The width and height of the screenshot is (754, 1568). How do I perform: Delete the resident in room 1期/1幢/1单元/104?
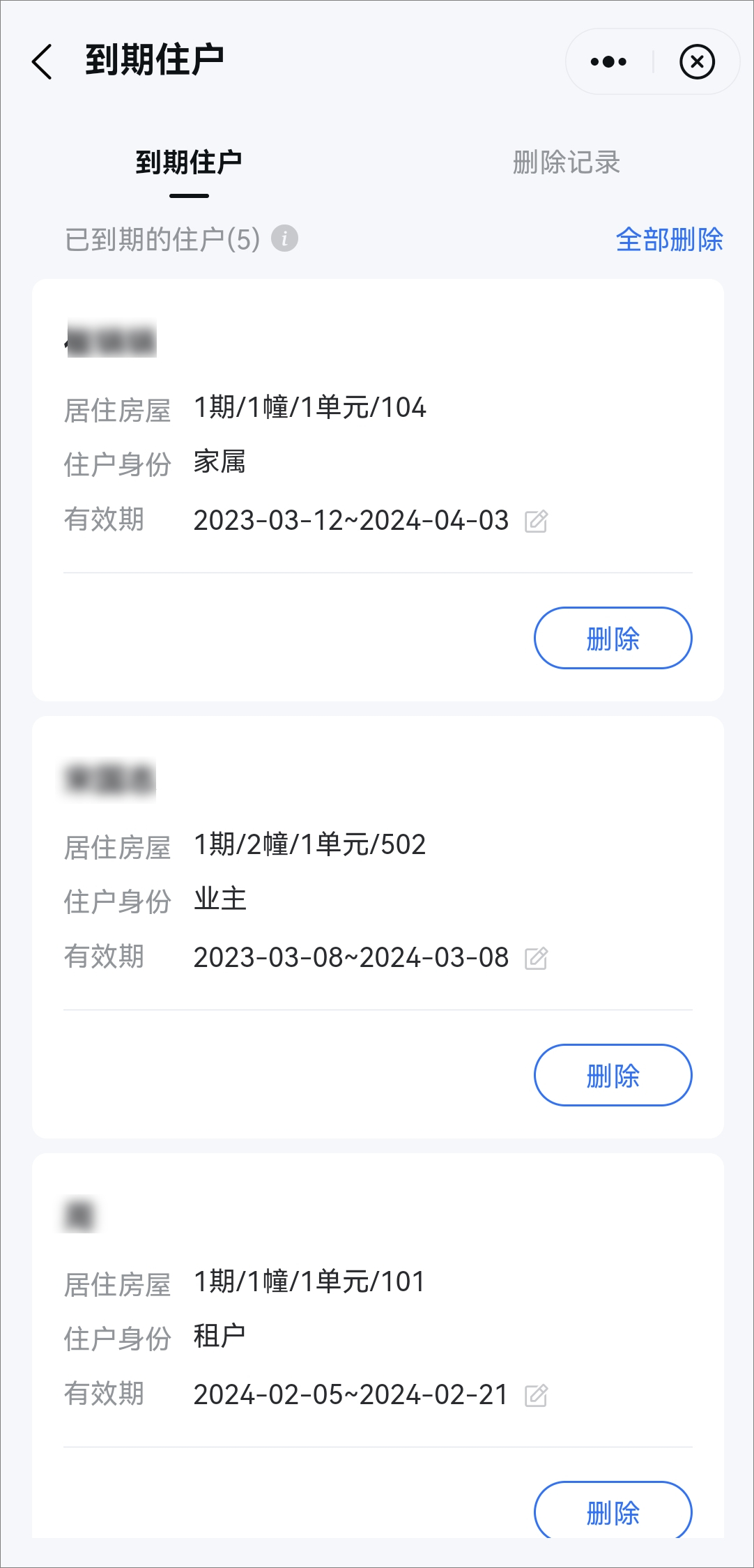click(613, 638)
